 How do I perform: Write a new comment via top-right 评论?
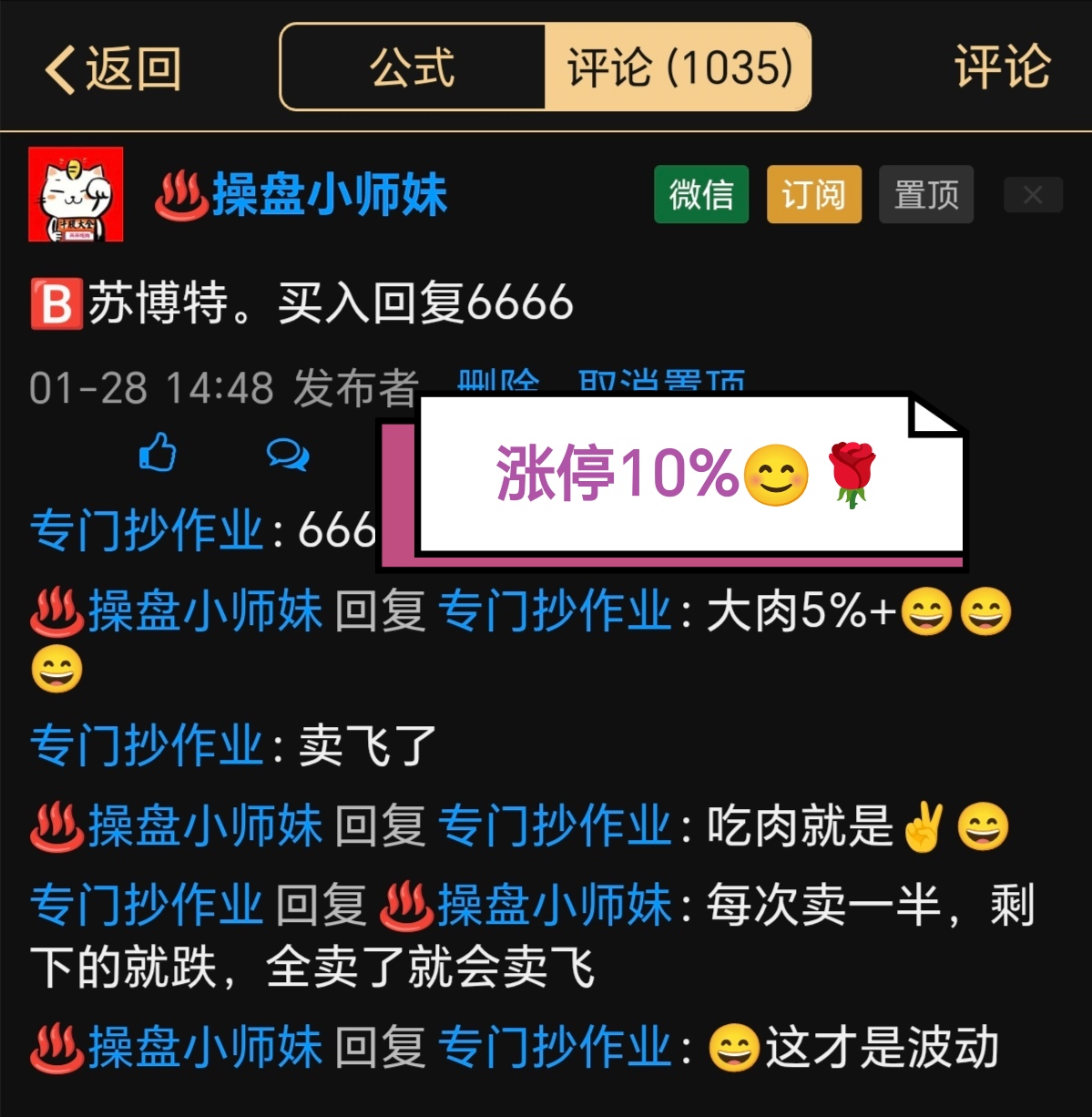click(x=1001, y=68)
